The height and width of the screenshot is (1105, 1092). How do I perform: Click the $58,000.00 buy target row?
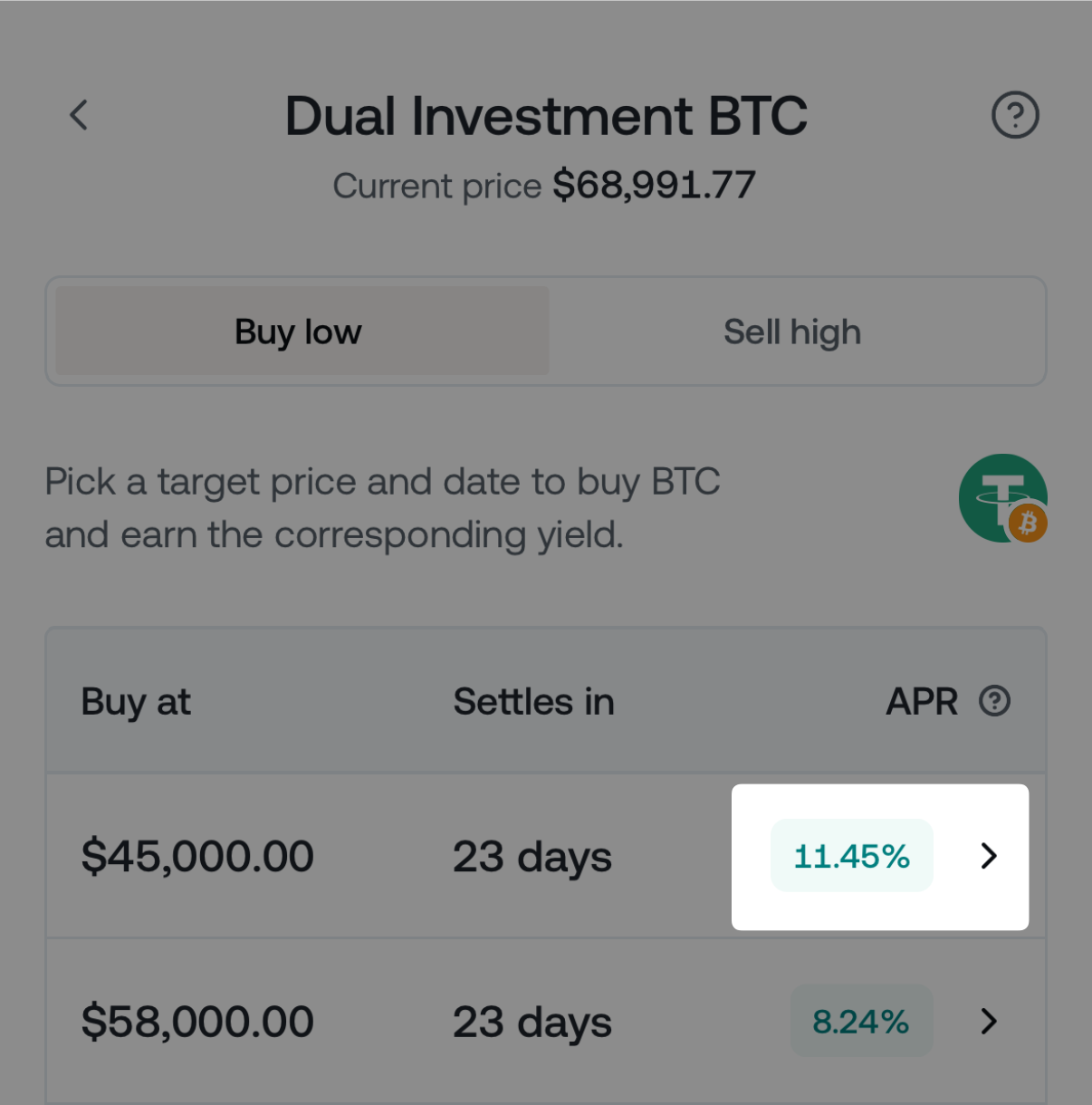click(196, 1021)
